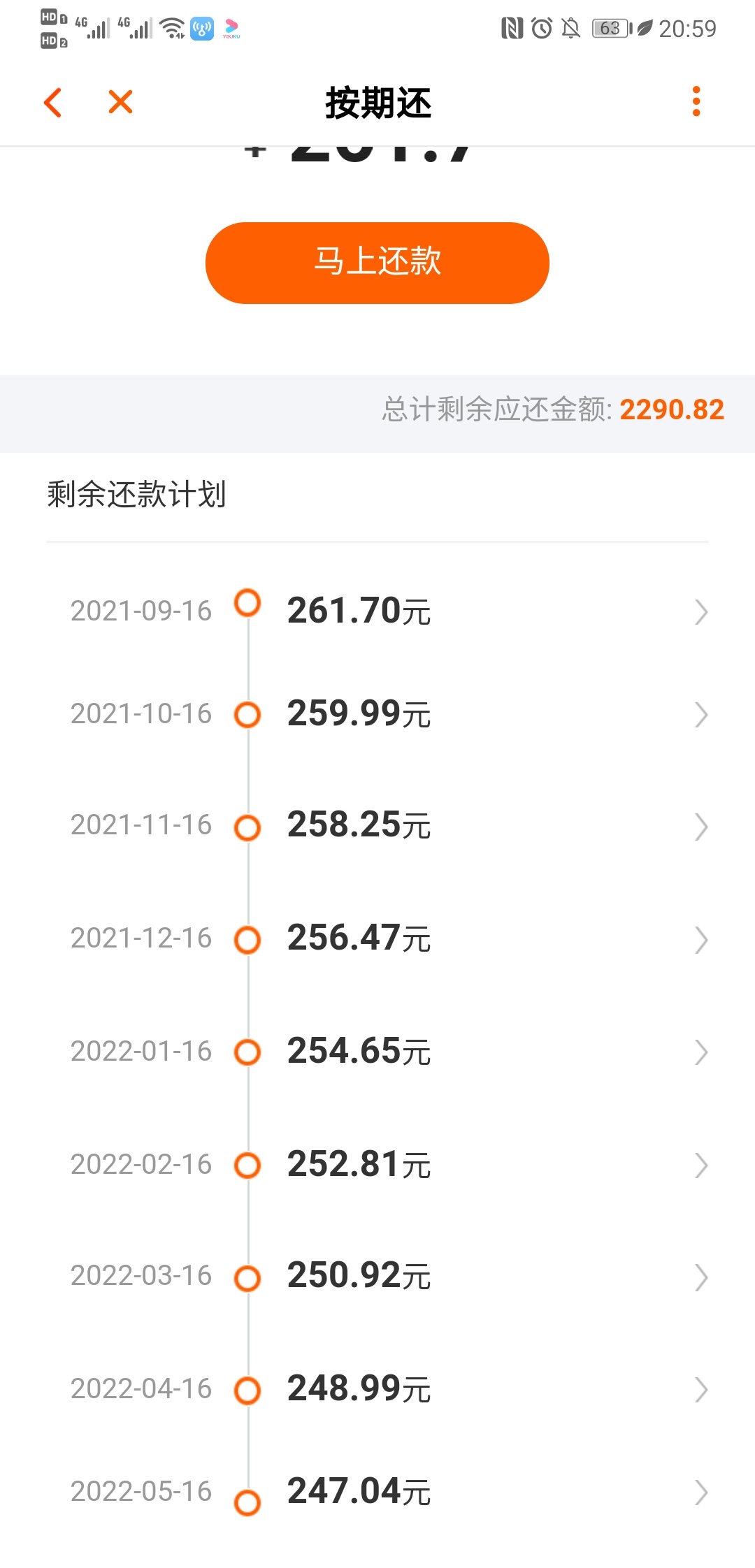
Task: Open the three-dot overflow menu
Action: (x=696, y=102)
